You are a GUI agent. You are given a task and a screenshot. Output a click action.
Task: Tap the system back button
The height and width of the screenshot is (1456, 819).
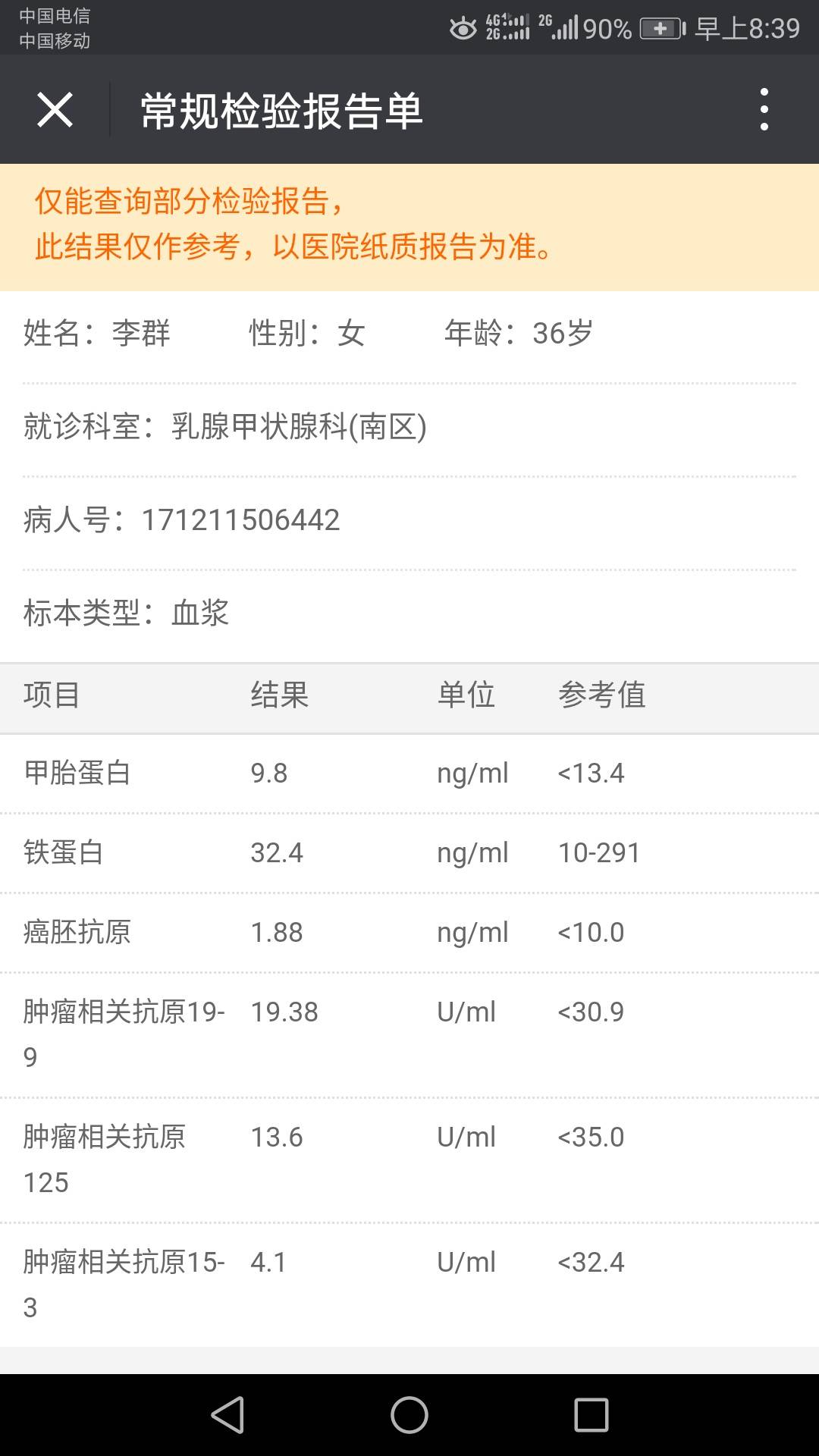tap(227, 1415)
